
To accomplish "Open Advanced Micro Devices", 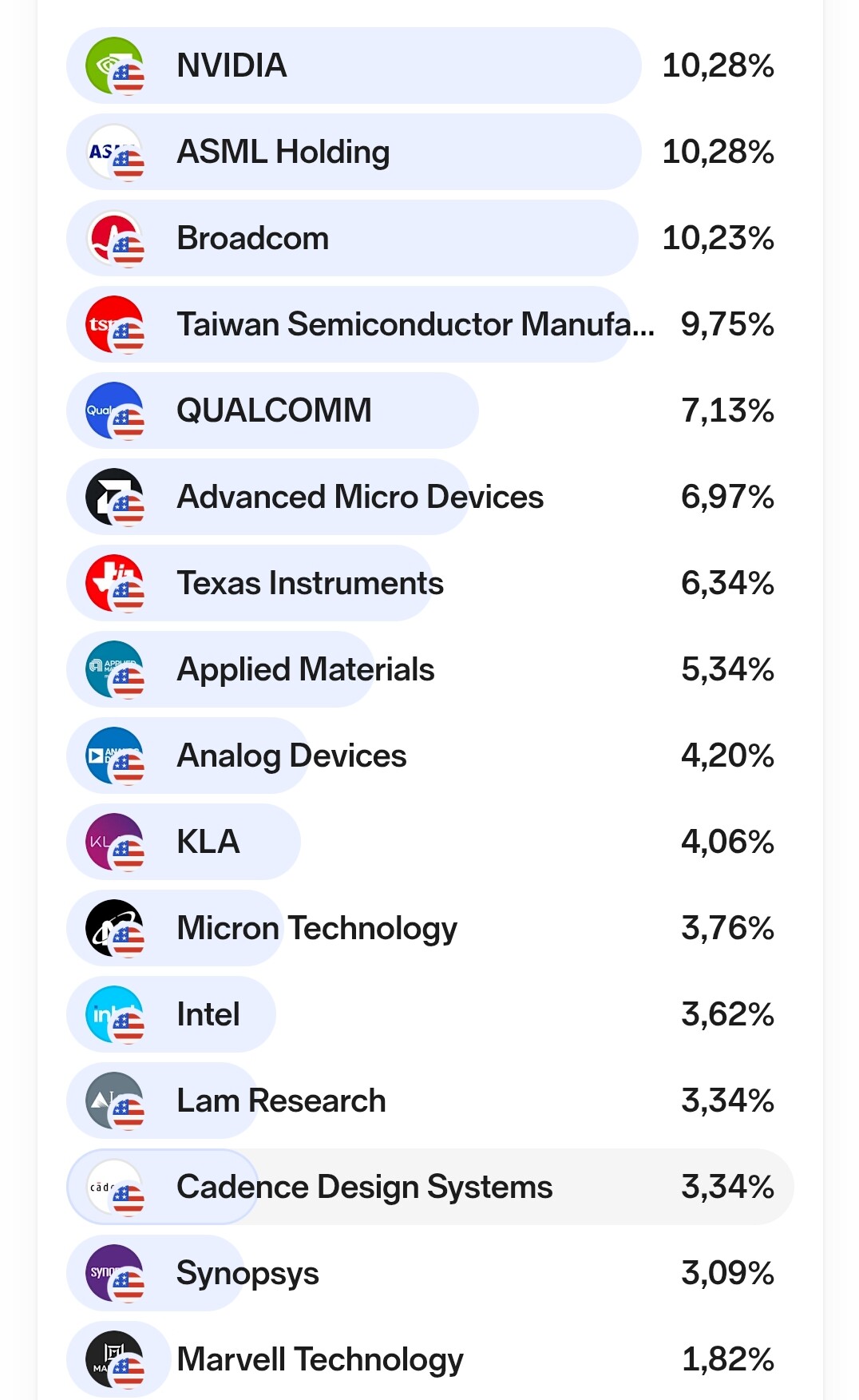I will (359, 497).
